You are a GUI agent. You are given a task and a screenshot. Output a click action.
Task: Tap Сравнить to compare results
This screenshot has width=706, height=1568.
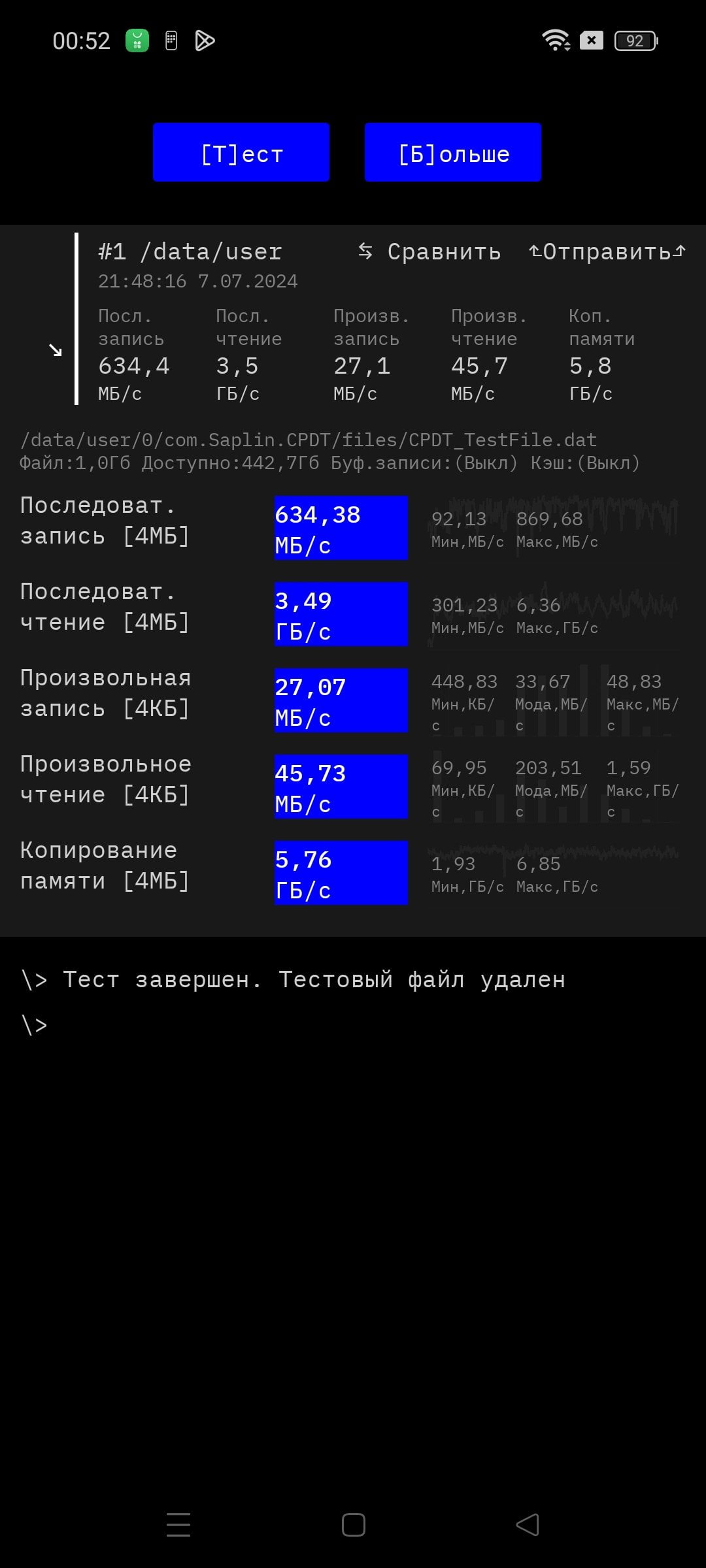click(x=429, y=252)
